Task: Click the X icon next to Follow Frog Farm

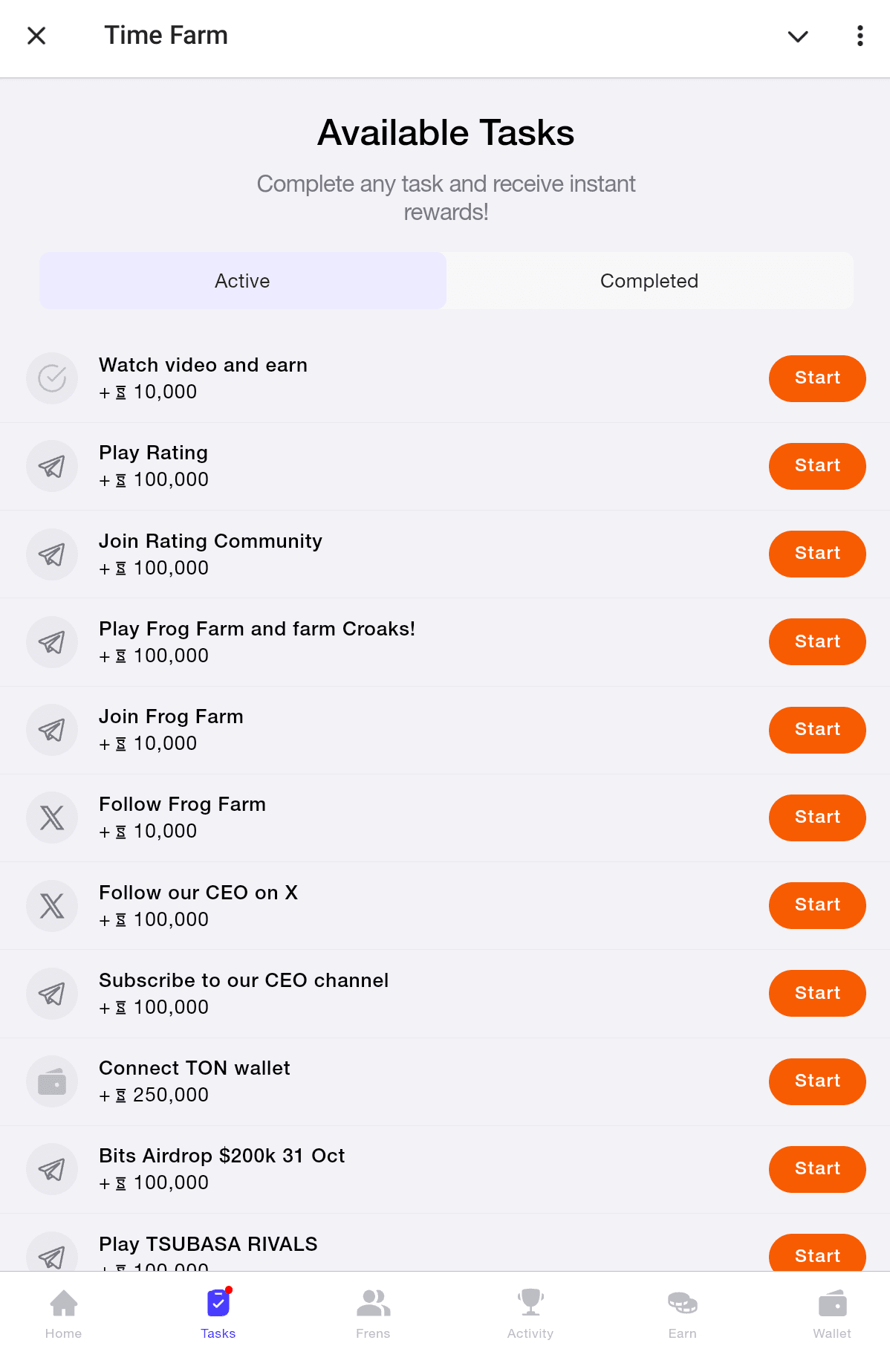Action: click(52, 818)
